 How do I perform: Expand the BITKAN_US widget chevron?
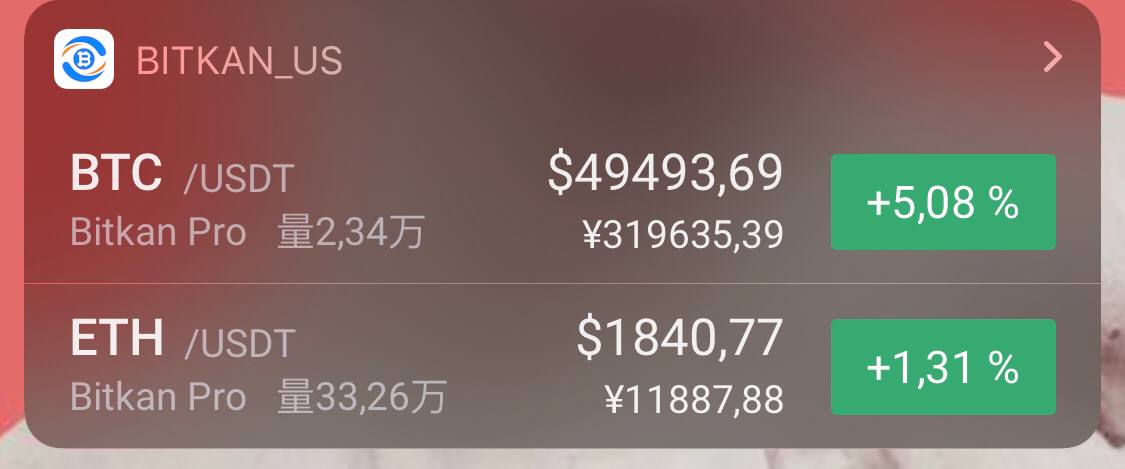(1052, 58)
